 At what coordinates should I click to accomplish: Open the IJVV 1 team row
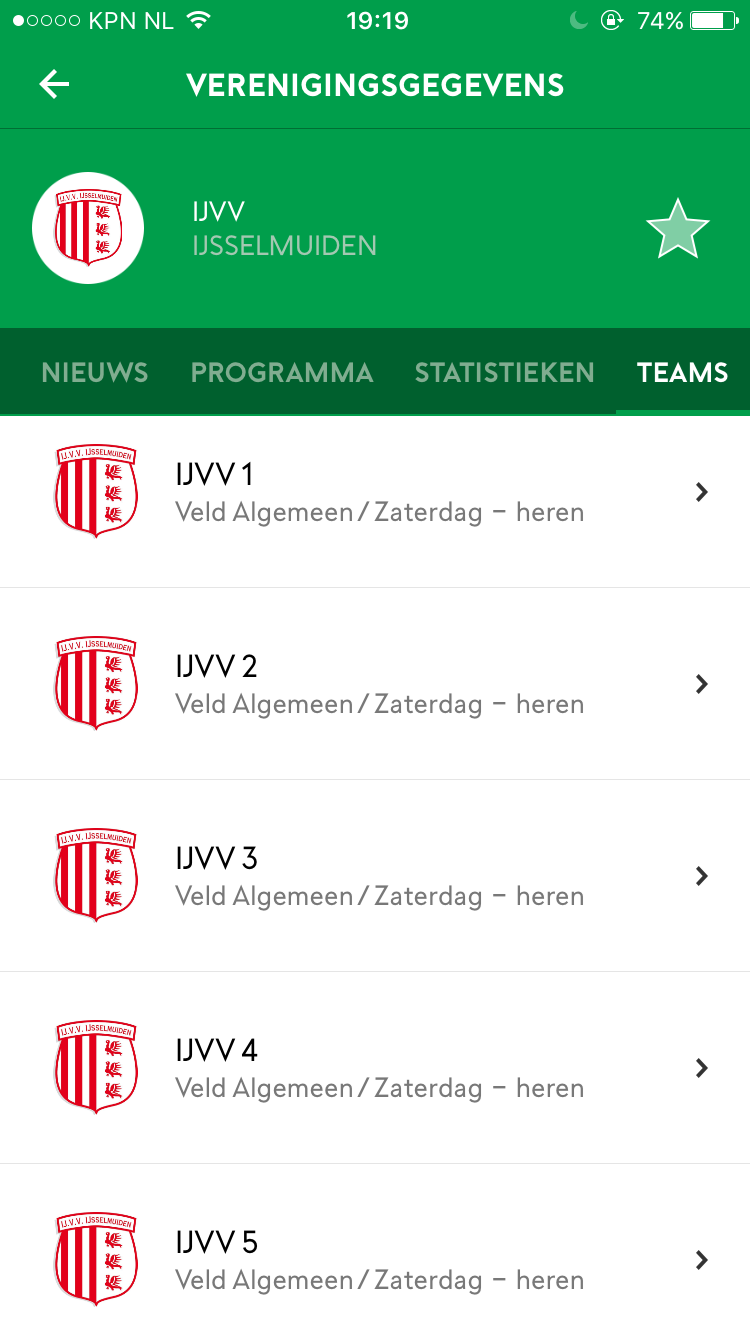375,492
